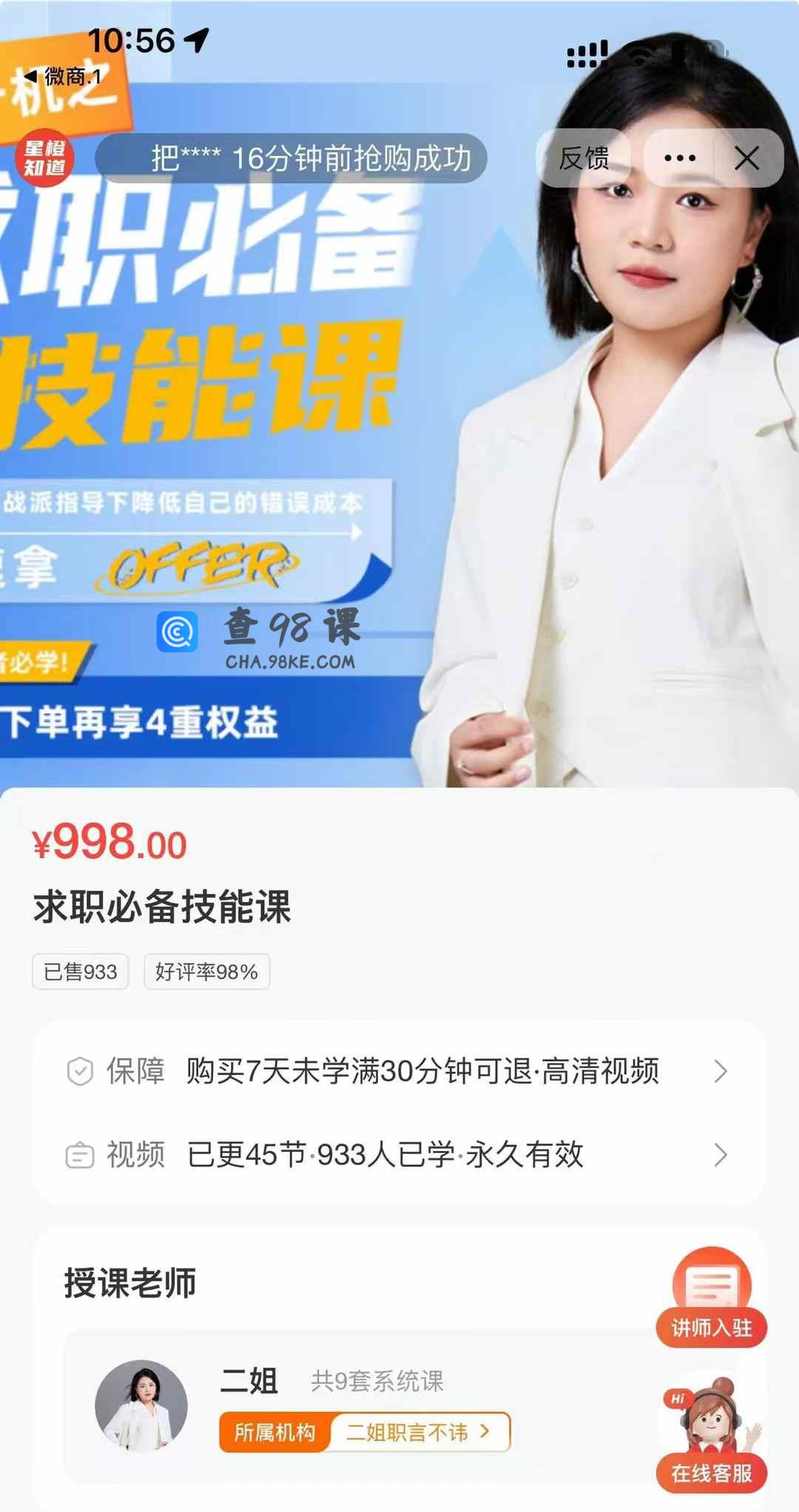Open the 视频 45节 lessons row
This screenshot has width=799, height=1512.
pyautogui.click(x=398, y=1155)
